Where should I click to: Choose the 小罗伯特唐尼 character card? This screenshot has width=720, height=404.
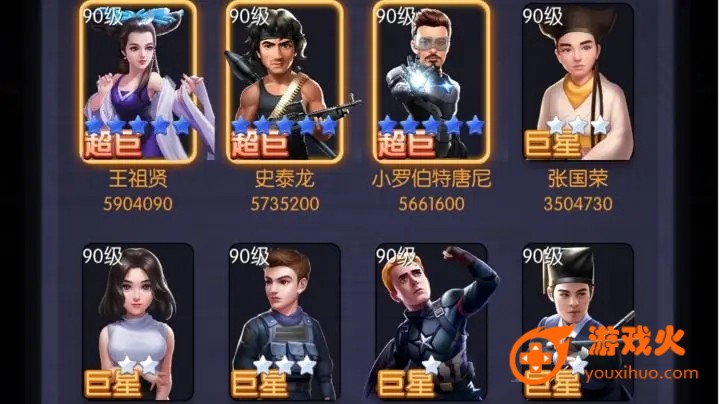click(x=431, y=82)
